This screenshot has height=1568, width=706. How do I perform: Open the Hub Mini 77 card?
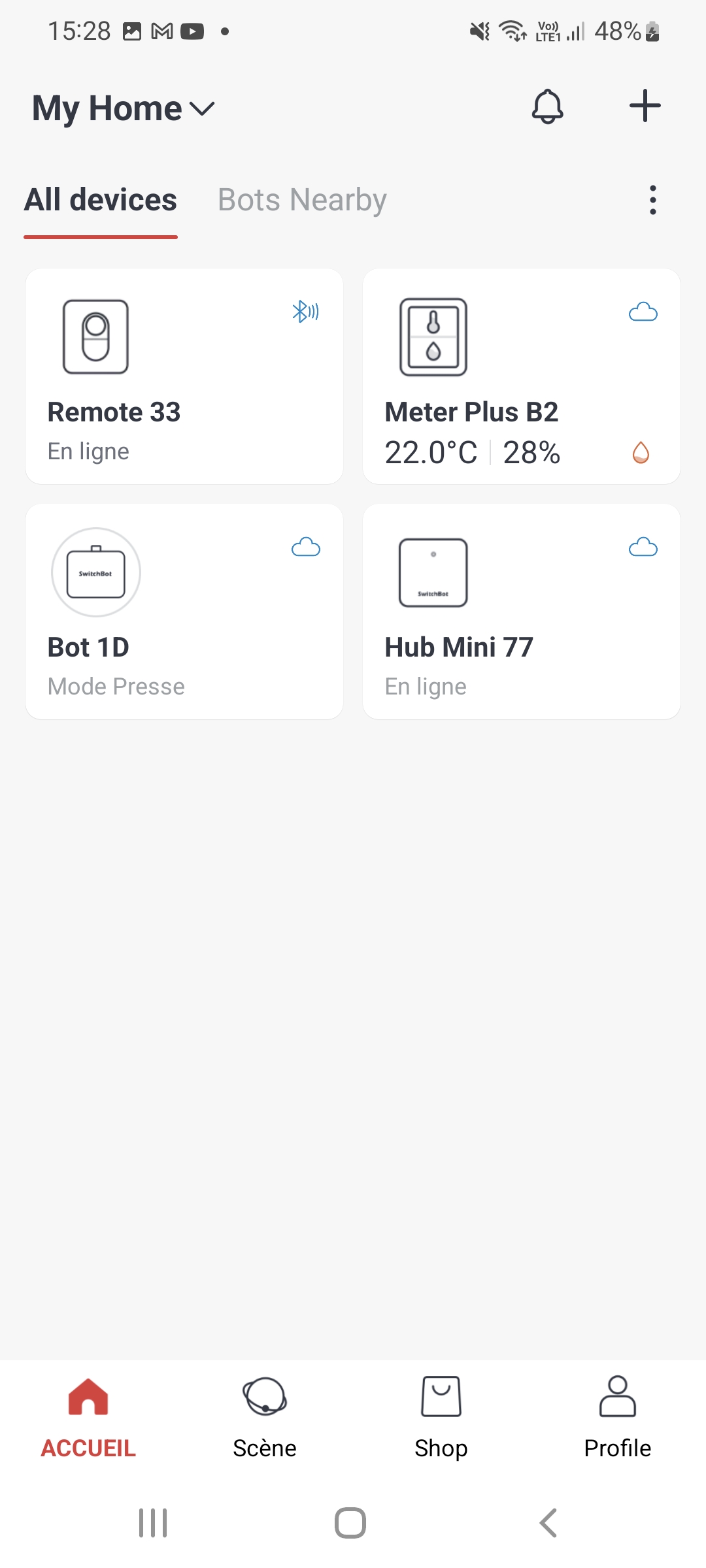pyautogui.click(x=522, y=612)
